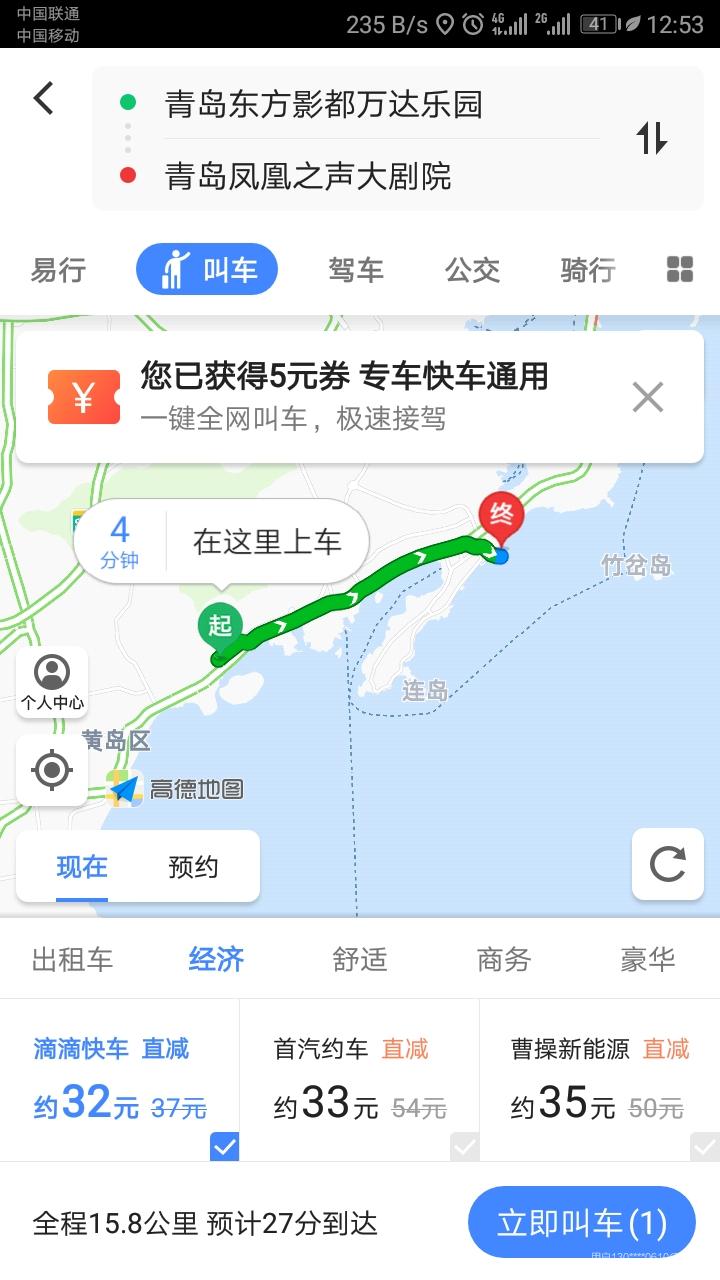
Task: Edit the destination 青岛凤凰之声大剧院
Action: [308, 176]
